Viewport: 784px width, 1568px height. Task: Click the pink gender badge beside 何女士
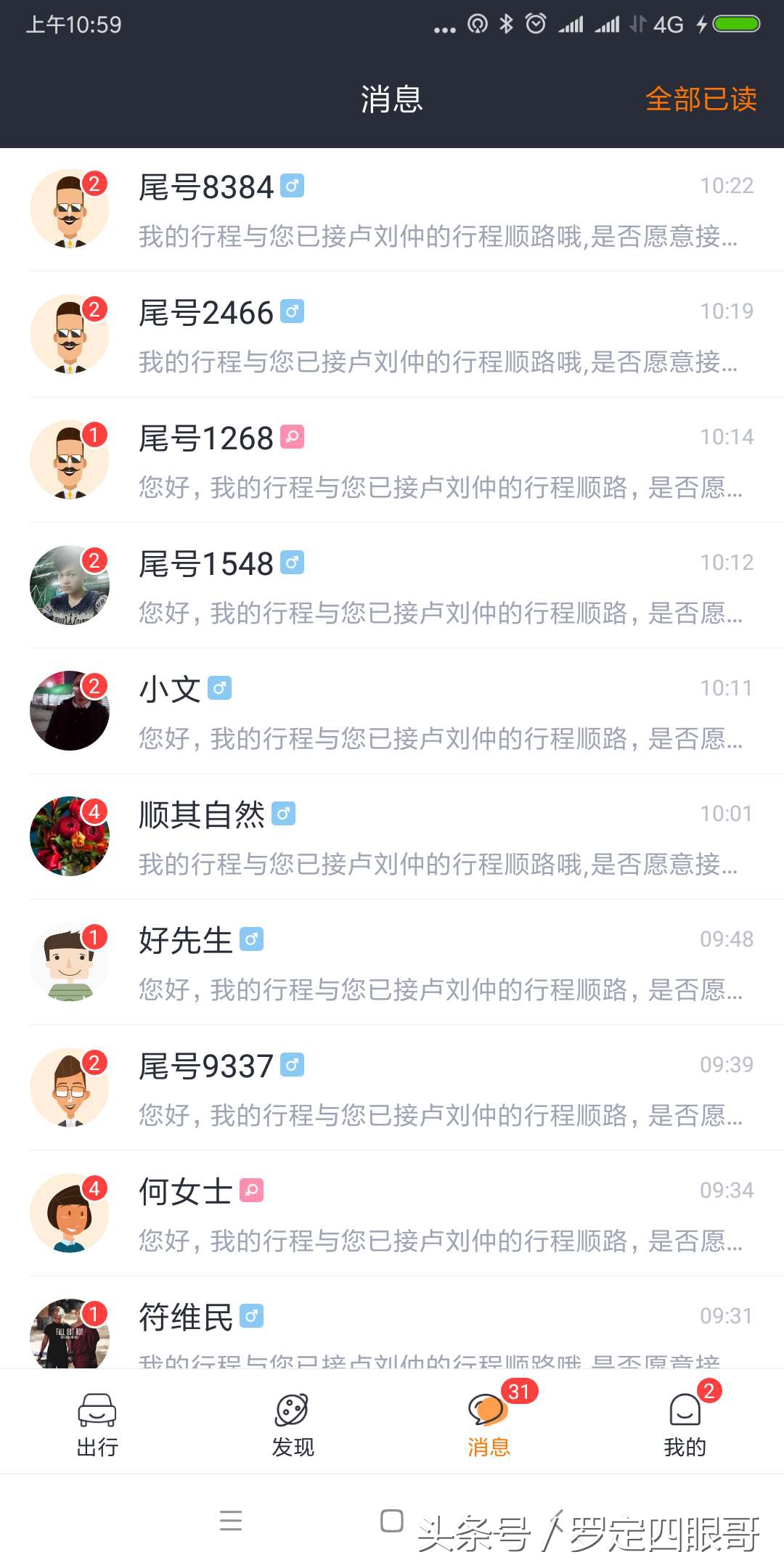click(x=253, y=1191)
